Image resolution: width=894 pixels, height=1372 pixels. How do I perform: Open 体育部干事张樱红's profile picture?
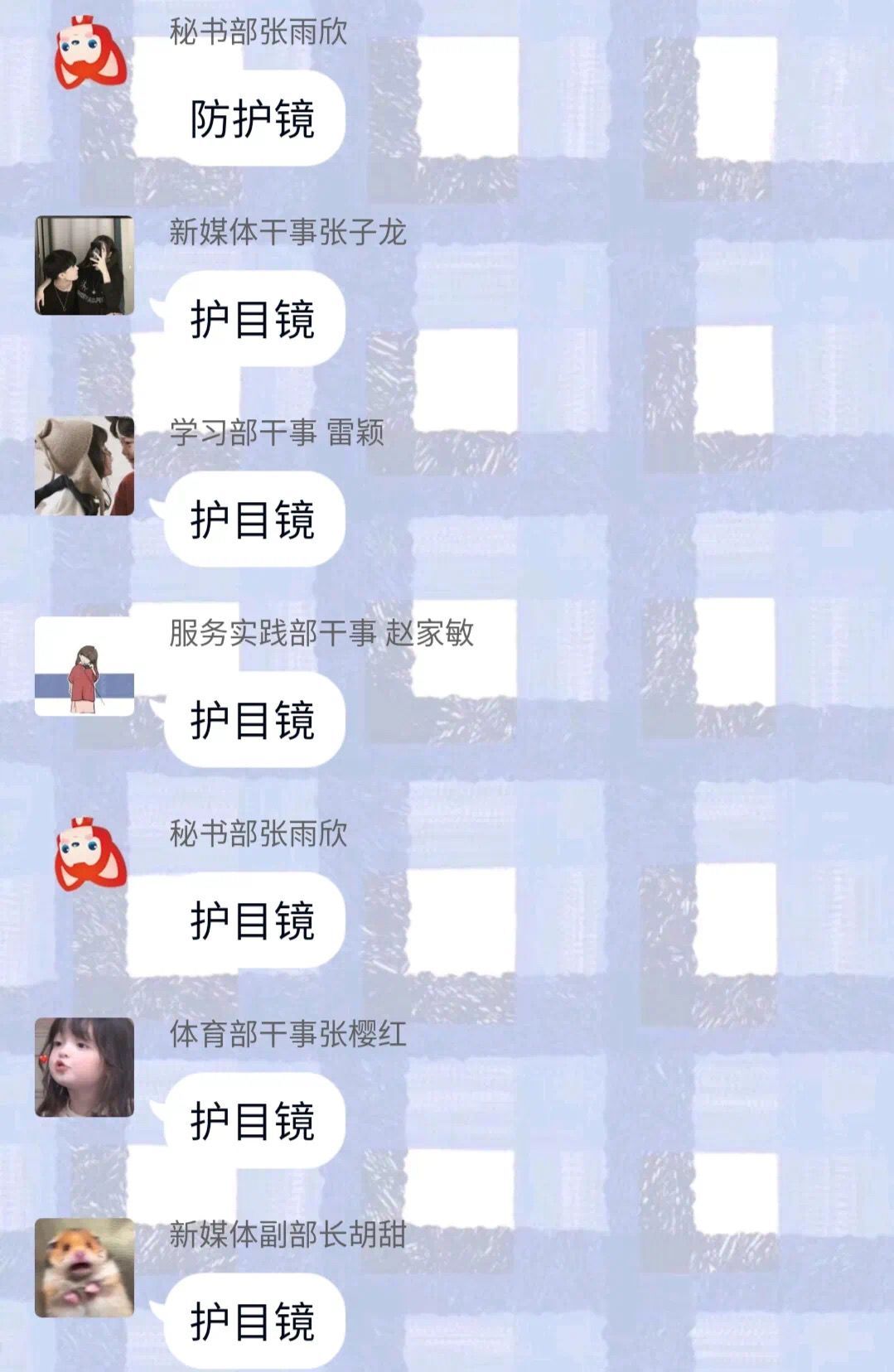[x=84, y=1067]
